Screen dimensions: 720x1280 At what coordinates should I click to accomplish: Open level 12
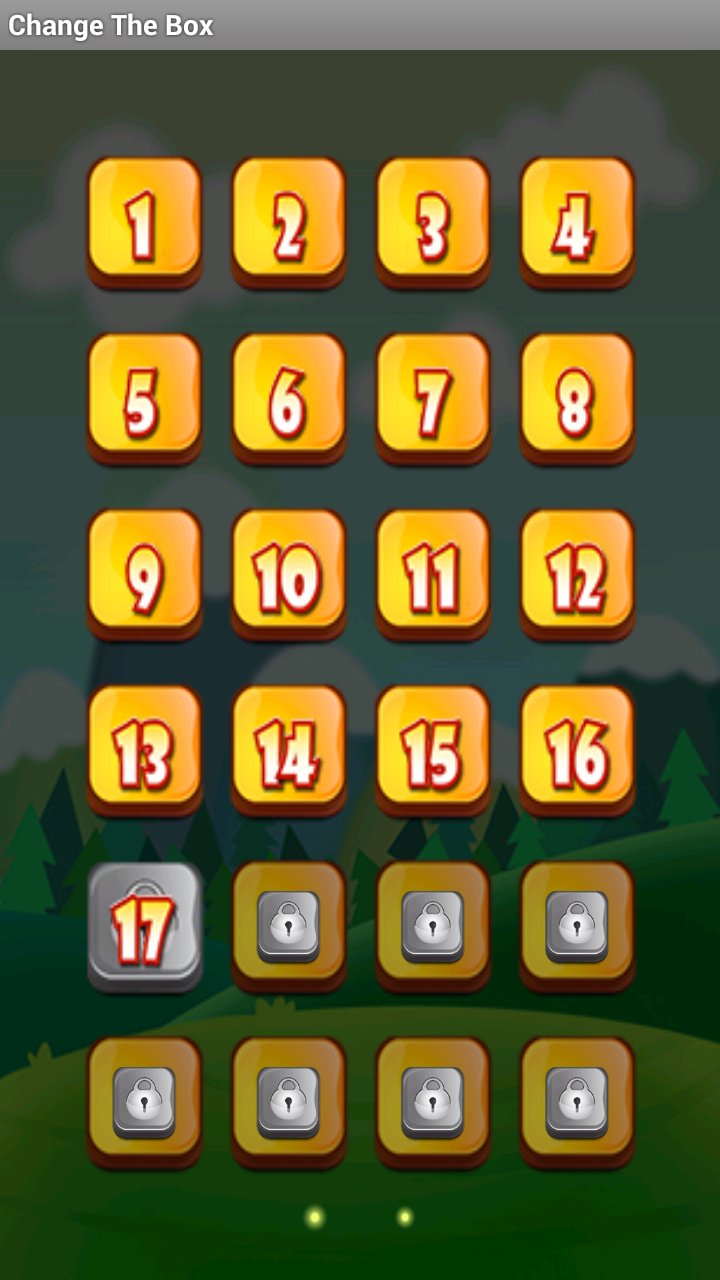tap(576, 572)
